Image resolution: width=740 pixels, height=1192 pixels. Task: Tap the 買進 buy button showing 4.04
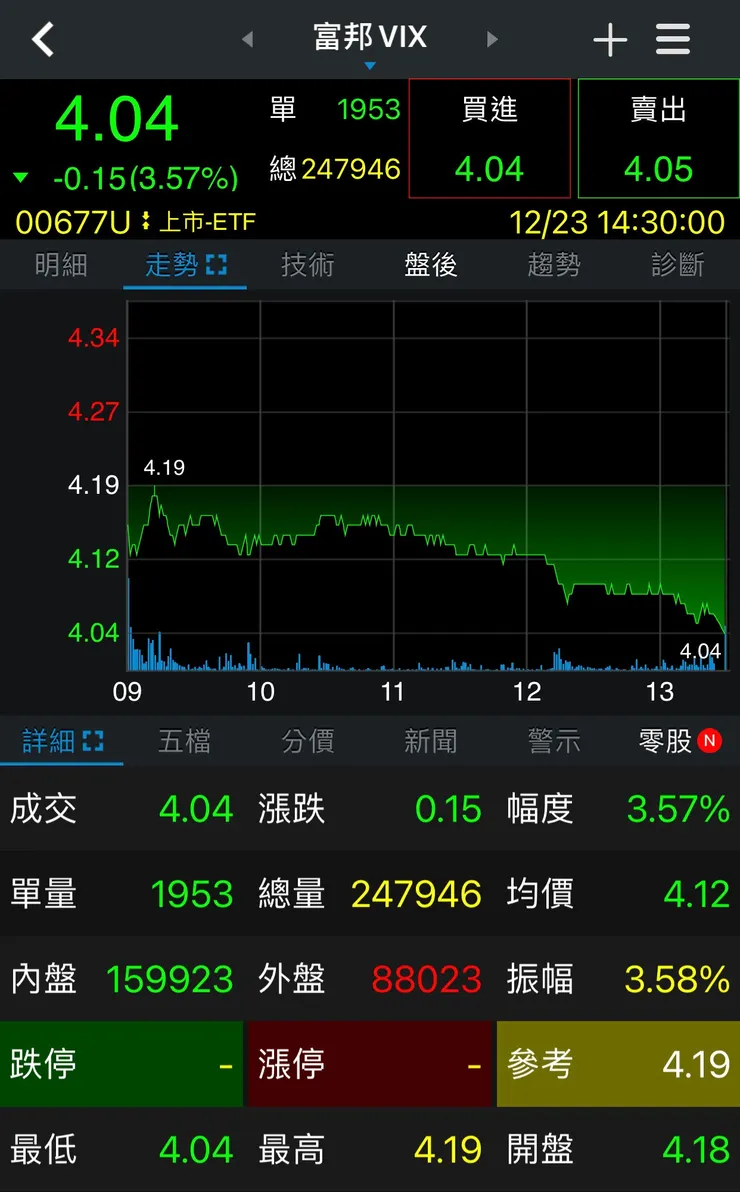(489, 138)
